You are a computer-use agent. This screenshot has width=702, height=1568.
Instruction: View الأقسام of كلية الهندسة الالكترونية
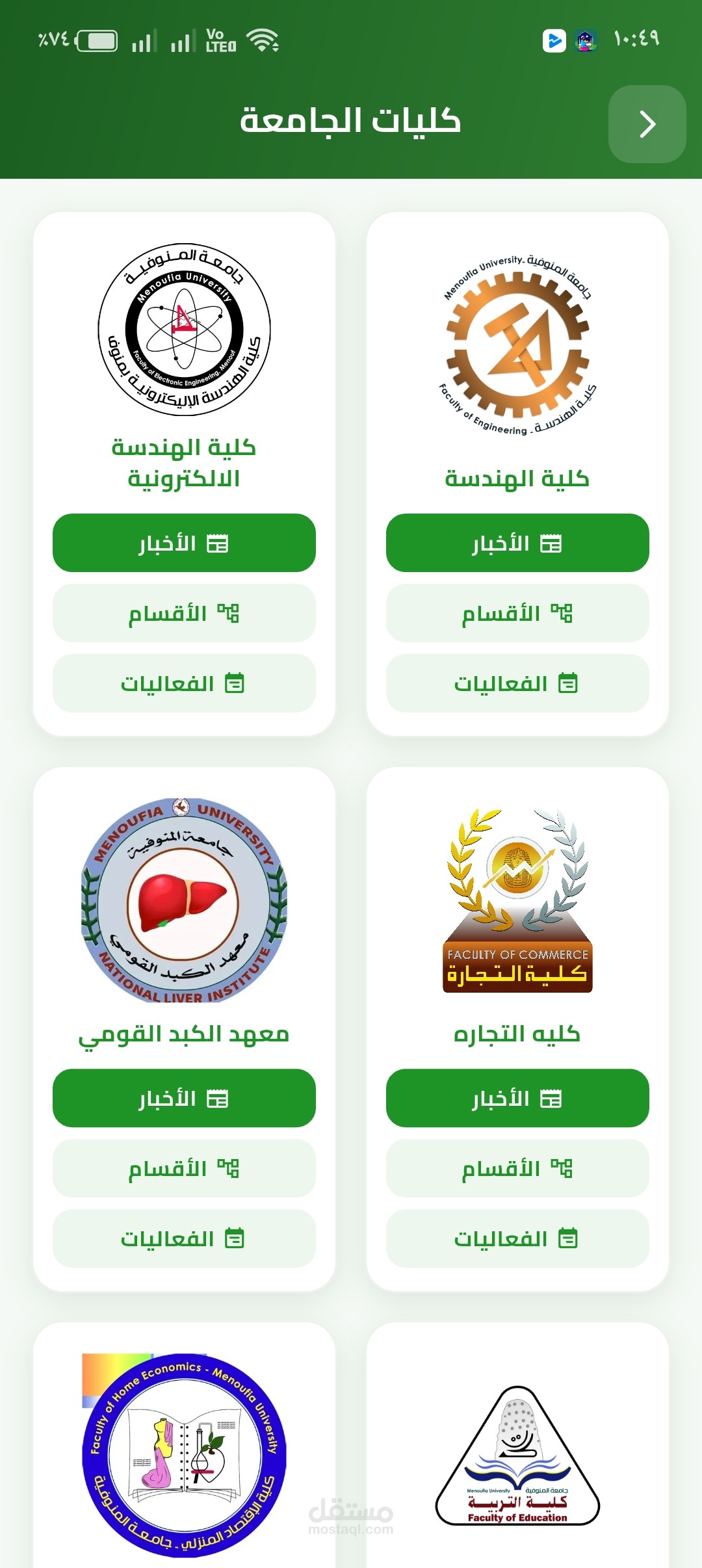(184, 613)
